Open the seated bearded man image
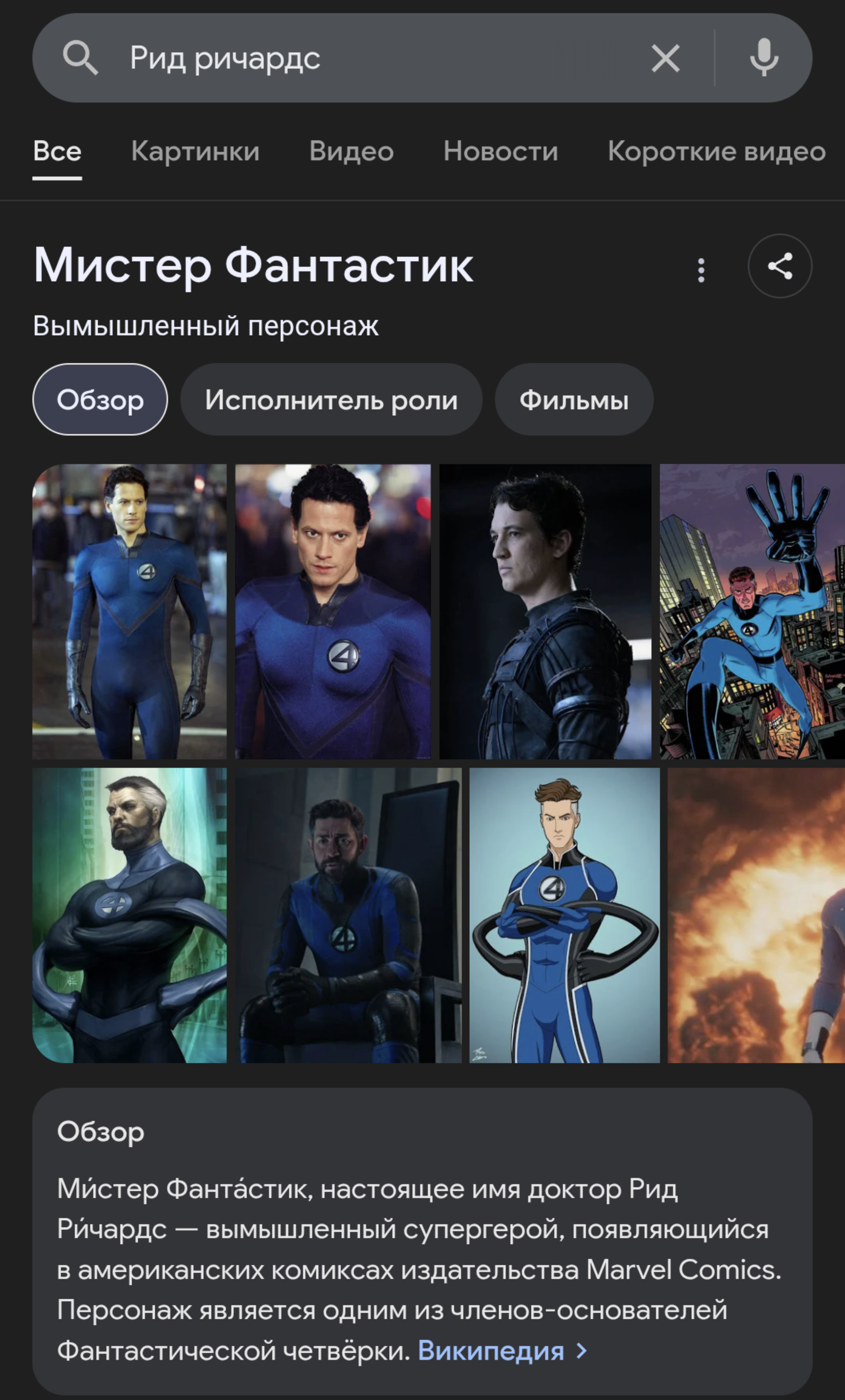The image size is (845, 1400). (x=348, y=915)
